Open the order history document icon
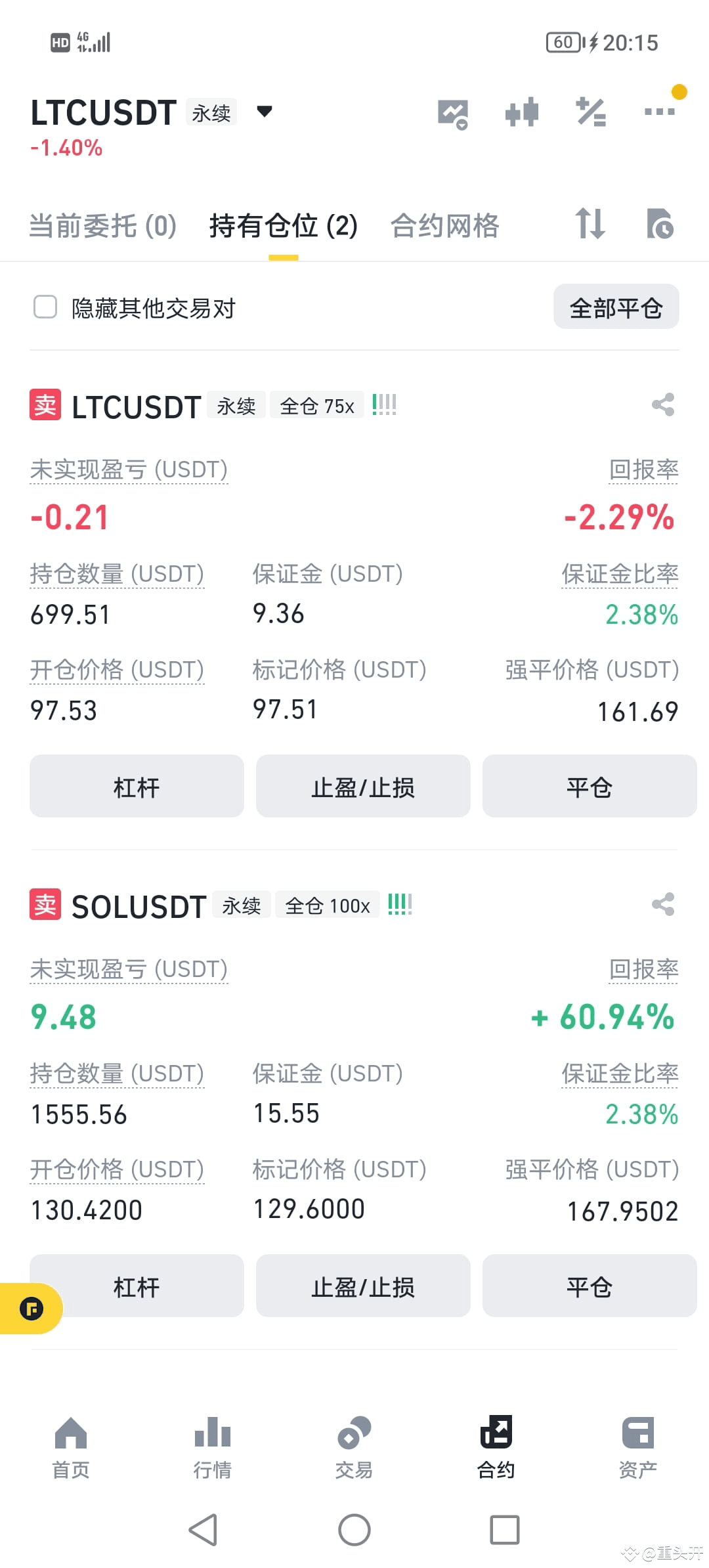The image size is (709, 1568). coord(660,225)
